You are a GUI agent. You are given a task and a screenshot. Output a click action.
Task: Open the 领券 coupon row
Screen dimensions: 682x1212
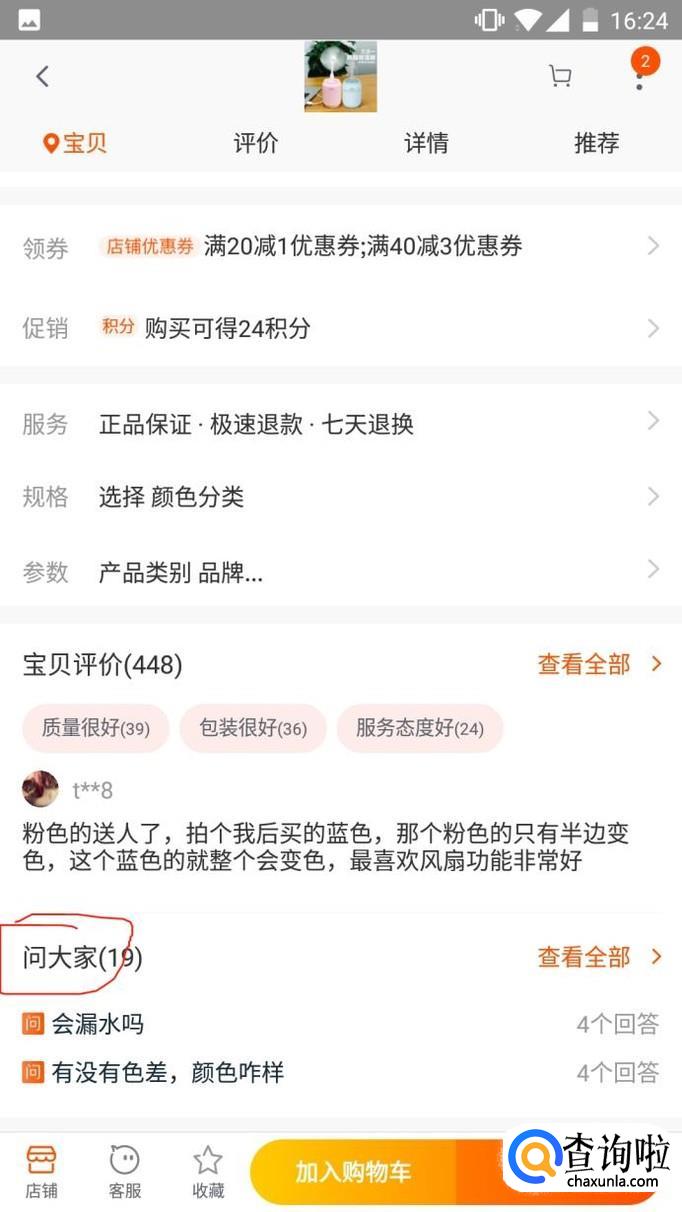click(x=340, y=246)
